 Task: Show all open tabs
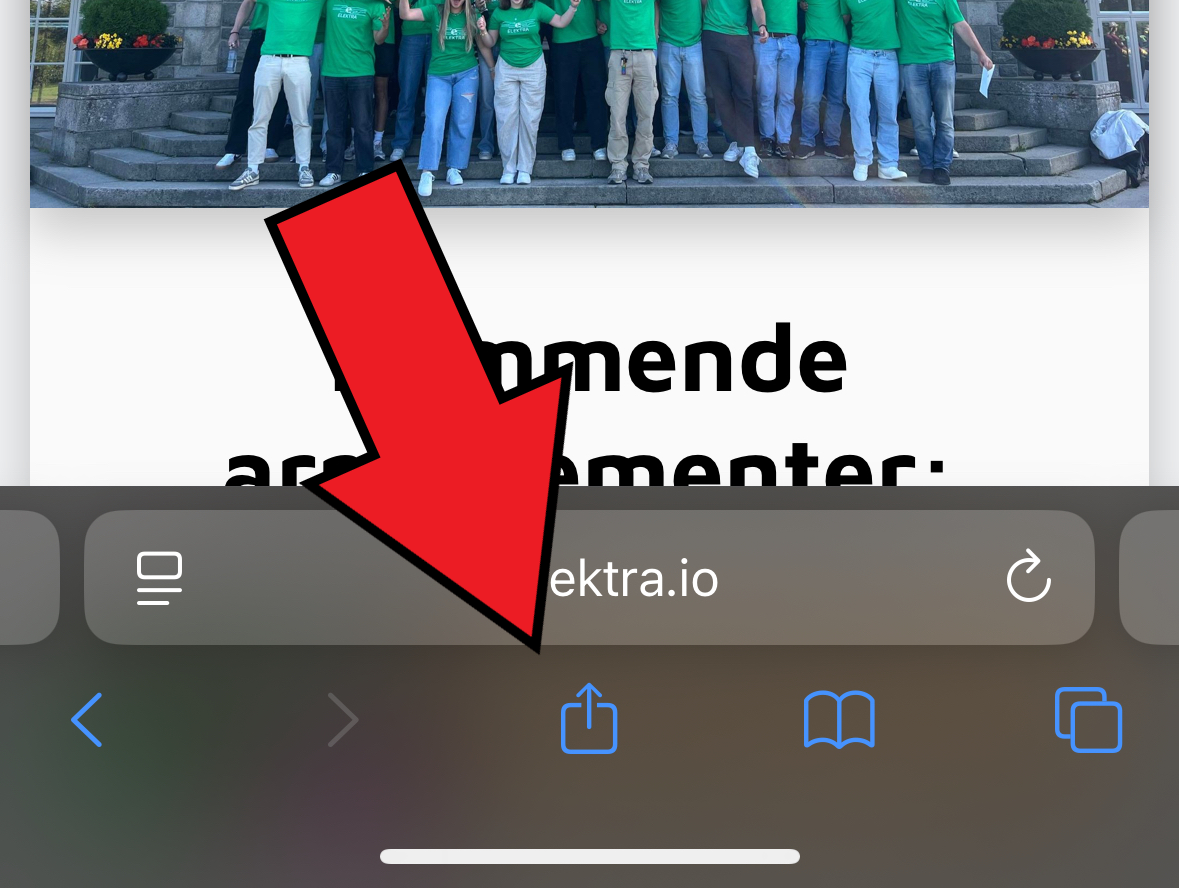[1088, 719]
